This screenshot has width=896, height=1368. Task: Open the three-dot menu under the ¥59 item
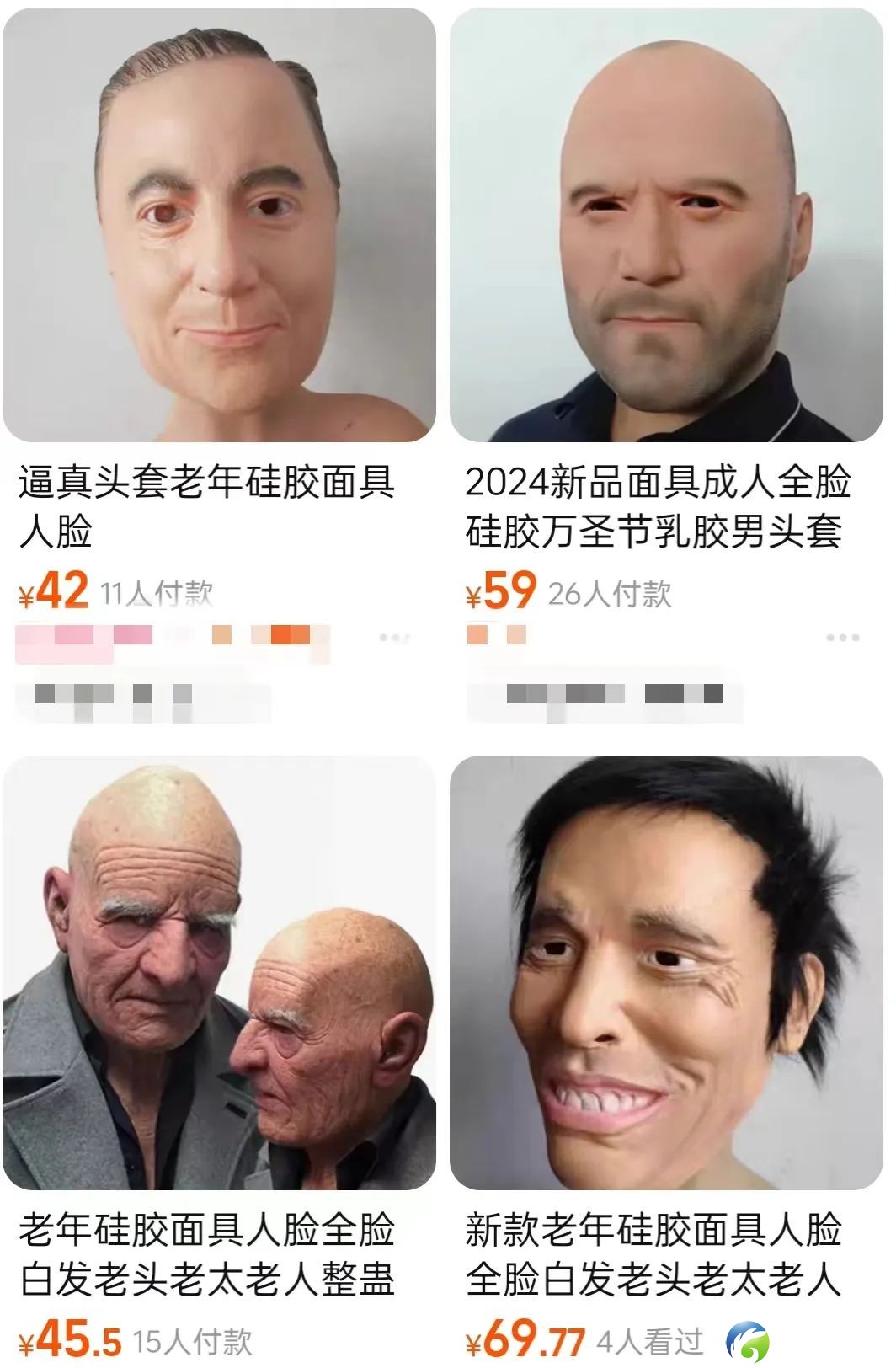click(842, 638)
